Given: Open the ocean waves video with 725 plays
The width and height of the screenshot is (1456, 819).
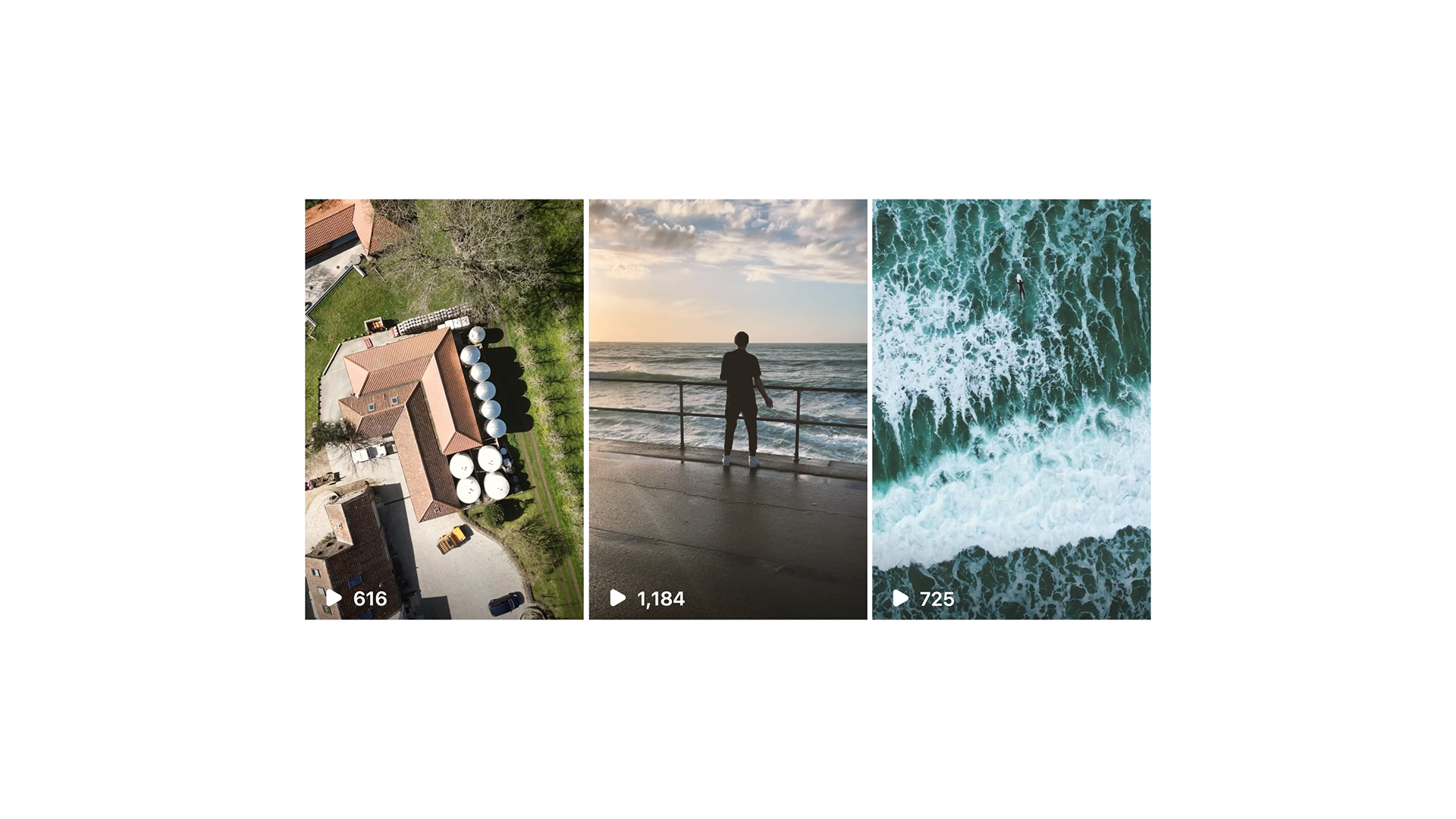Looking at the screenshot, I should (1011, 409).
